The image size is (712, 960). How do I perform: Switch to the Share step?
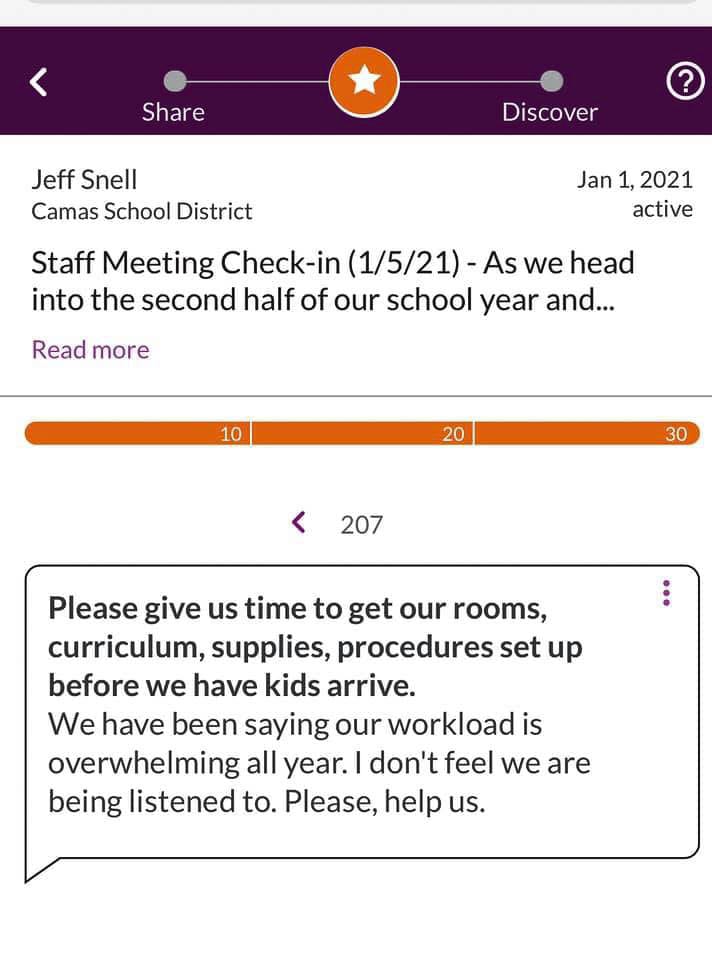pyautogui.click(x=173, y=97)
